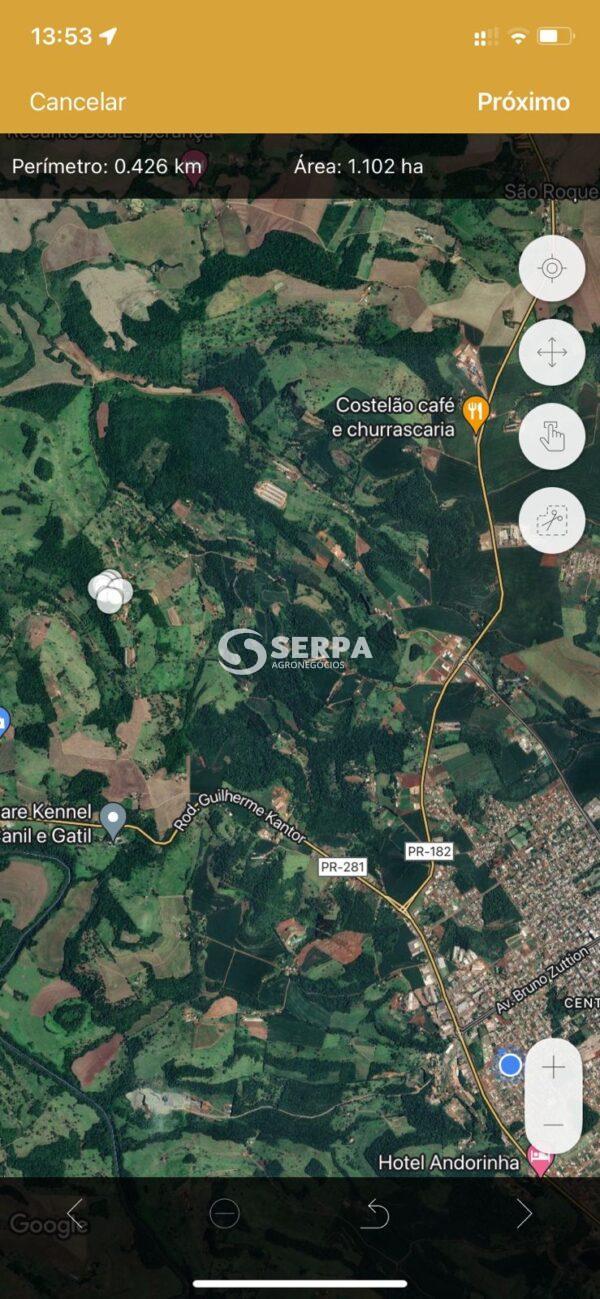Cancel the area measurement
Image resolution: width=600 pixels, height=1299 pixels.
(x=78, y=102)
